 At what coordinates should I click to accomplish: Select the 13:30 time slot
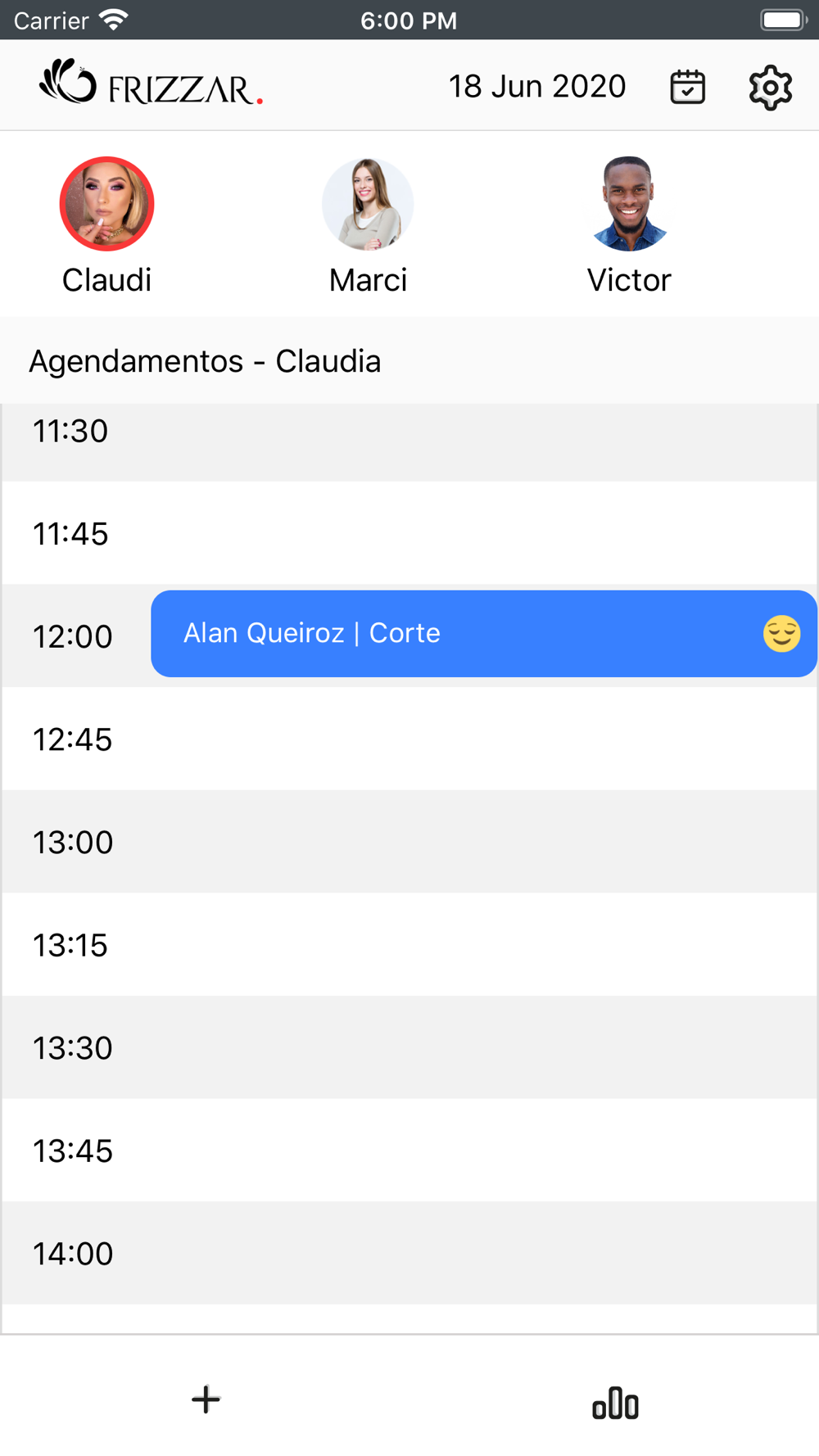click(x=409, y=1047)
